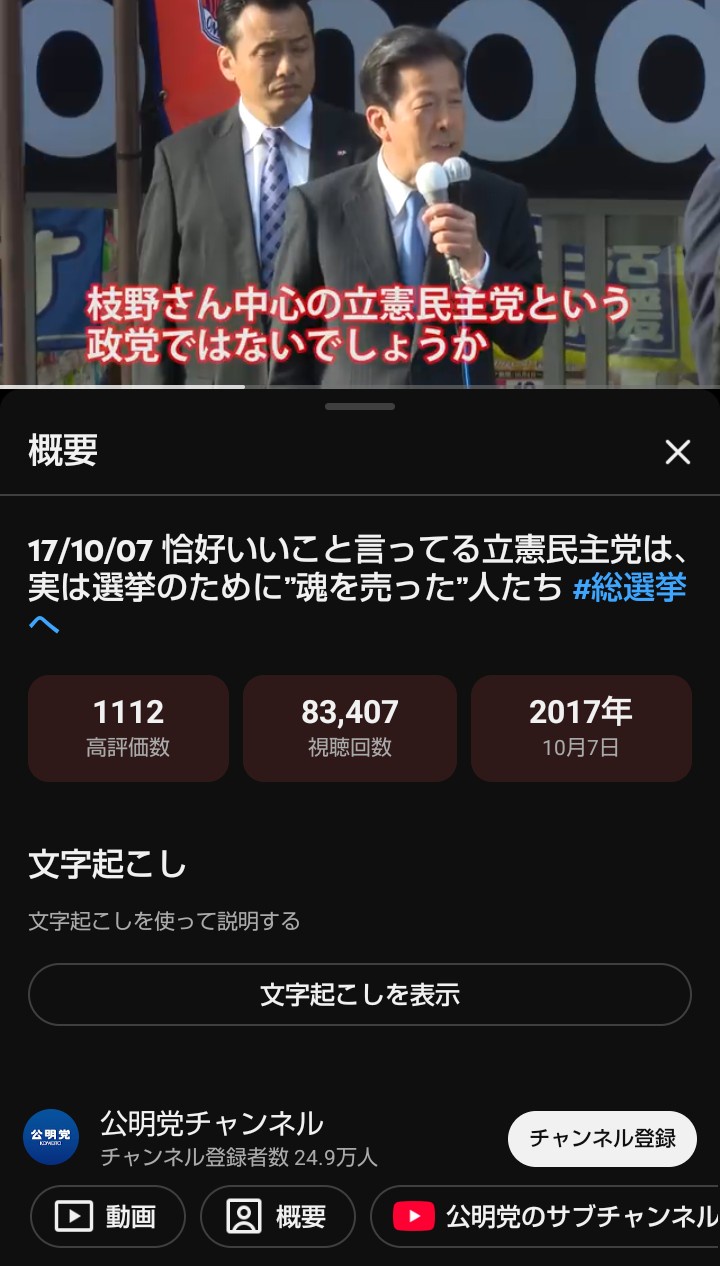720x1266 pixels.
Task: Subscribe via the チャンネル登録 button
Action: (x=602, y=1138)
